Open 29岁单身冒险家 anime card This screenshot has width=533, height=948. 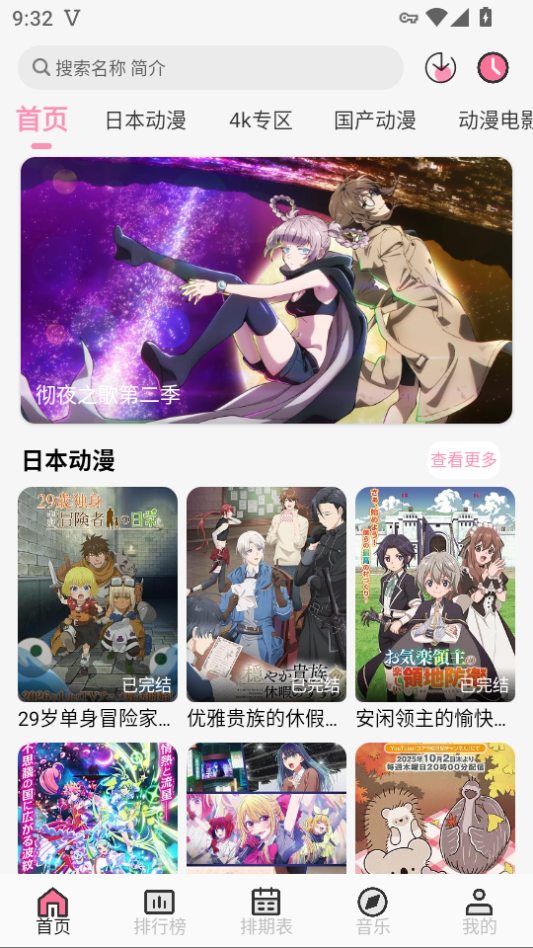pos(98,609)
